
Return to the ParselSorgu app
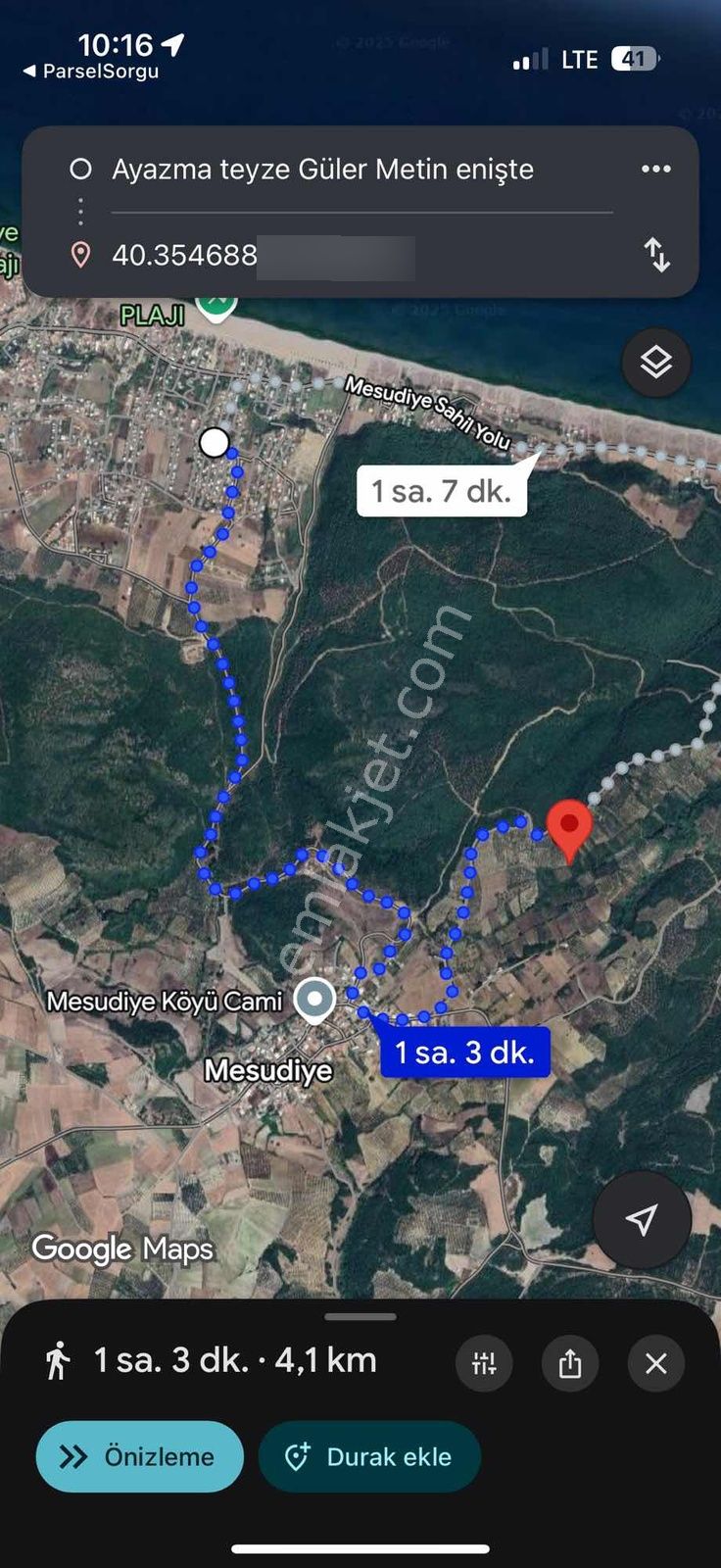(x=91, y=72)
